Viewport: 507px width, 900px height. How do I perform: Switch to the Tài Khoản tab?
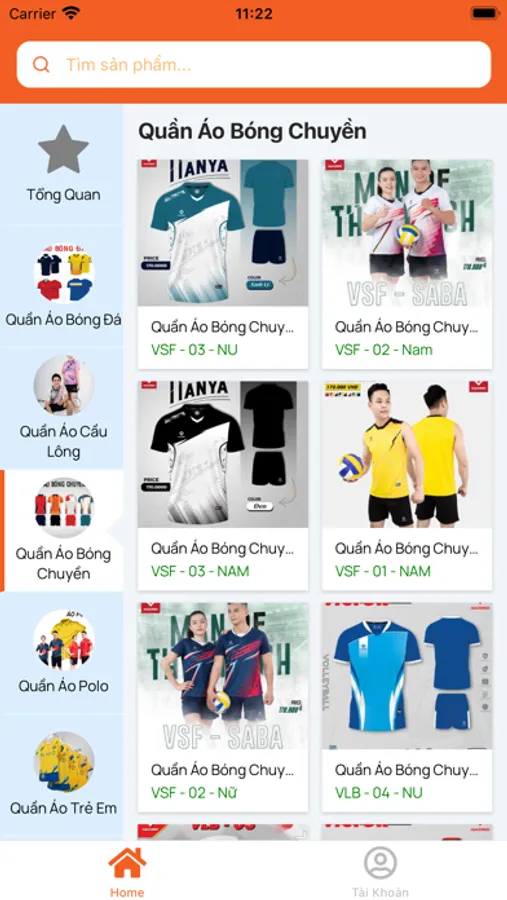380,871
